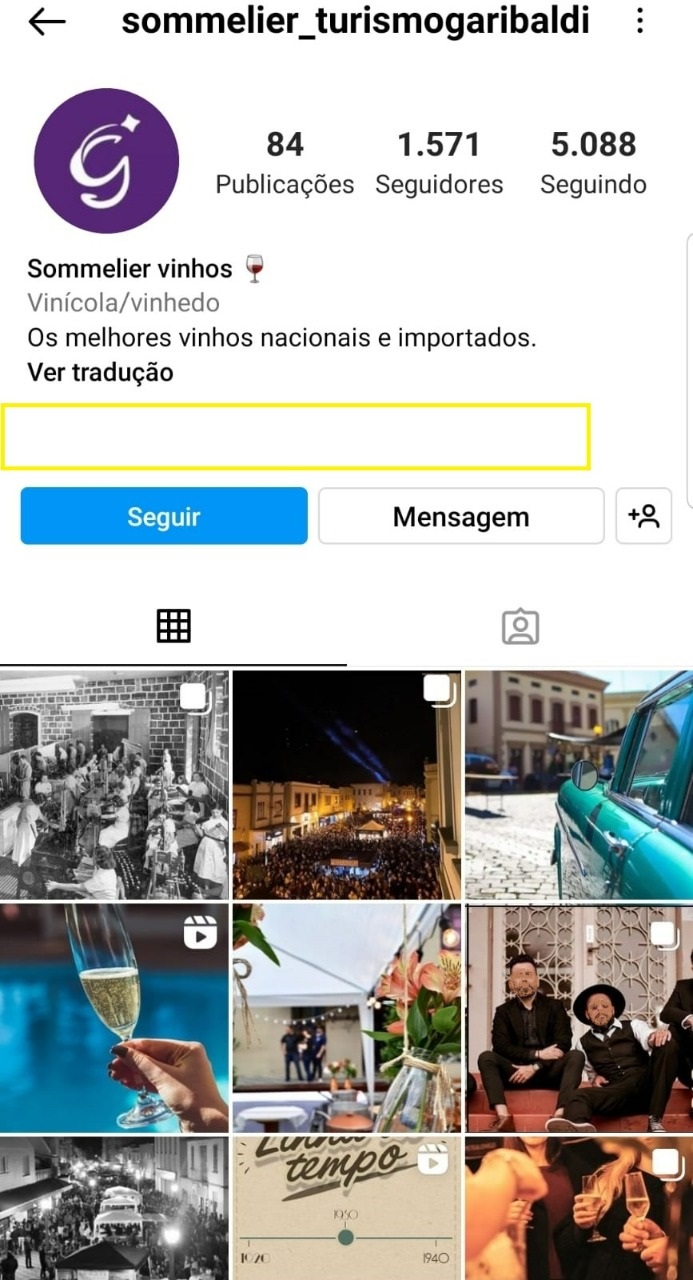This screenshot has height=1280, width=693.
Task: Open the three-dot overflow menu
Action: [x=640, y=21]
